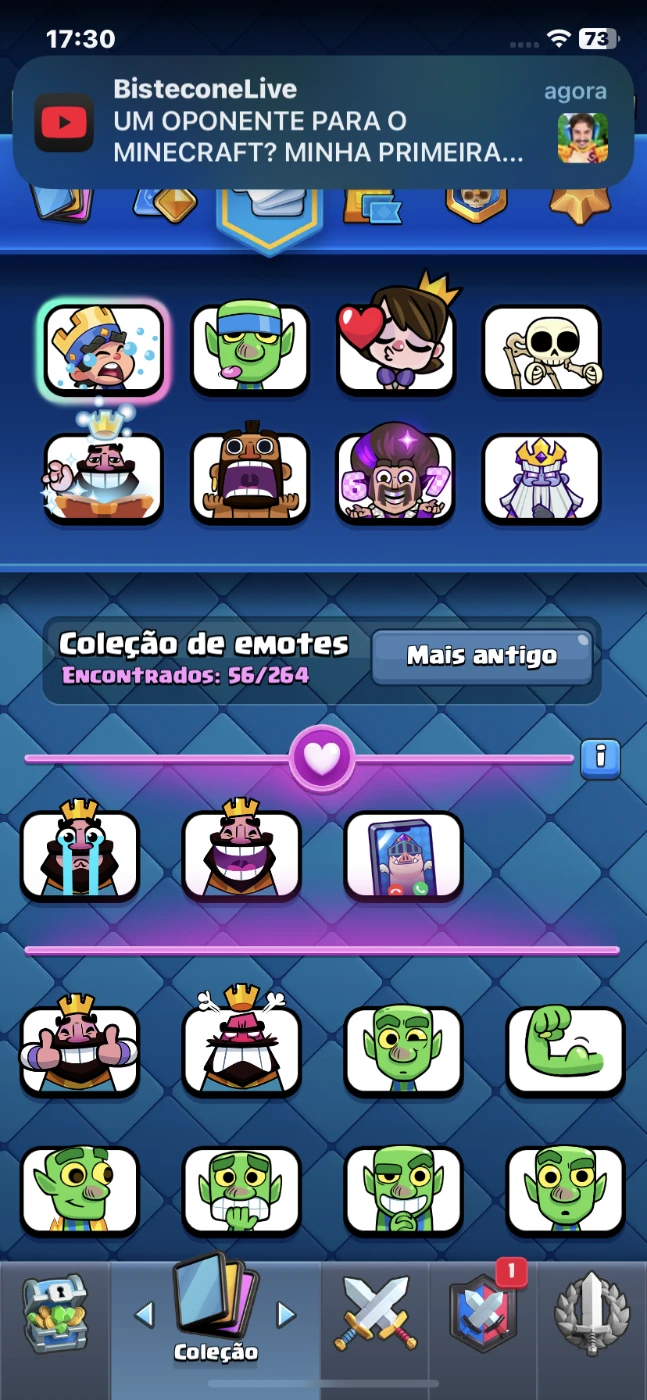This screenshot has height=1400, width=647.
Task: Tap the crying king emote in favorites
Action: click(x=80, y=855)
